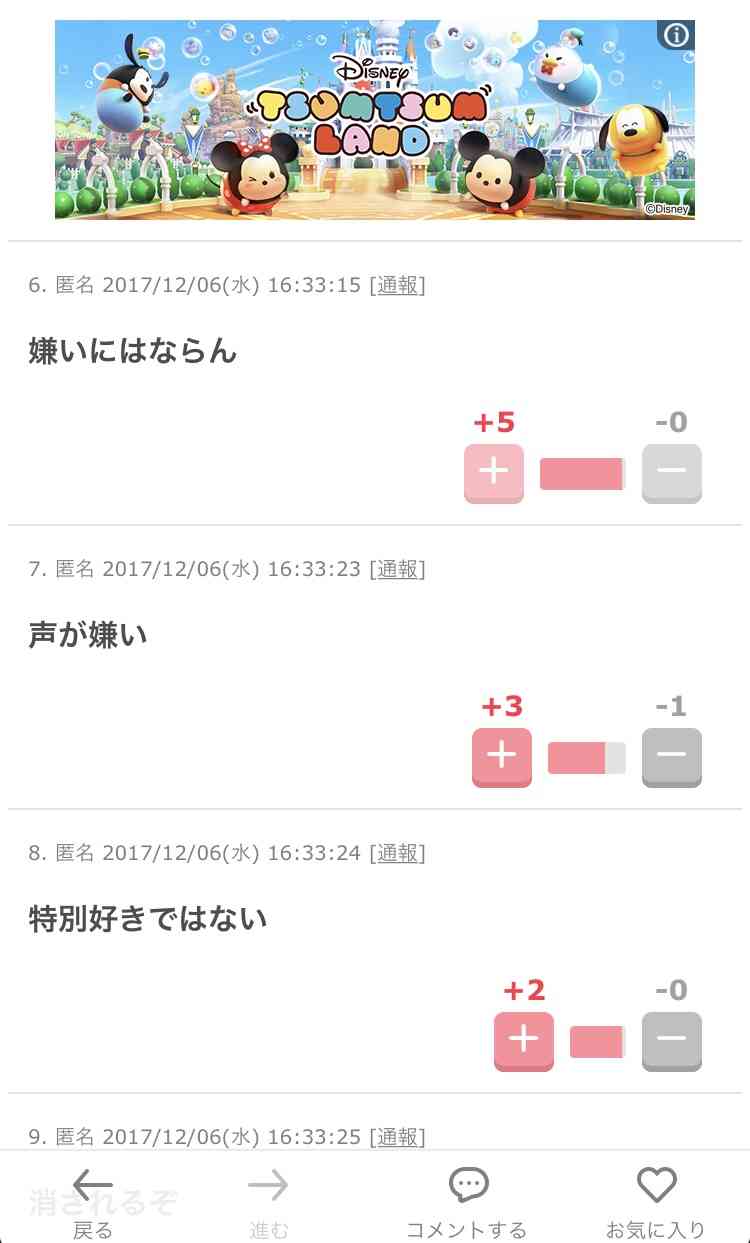The image size is (750, 1243).
Task: Open コメントする to write a comment
Action: pyautogui.click(x=466, y=1203)
